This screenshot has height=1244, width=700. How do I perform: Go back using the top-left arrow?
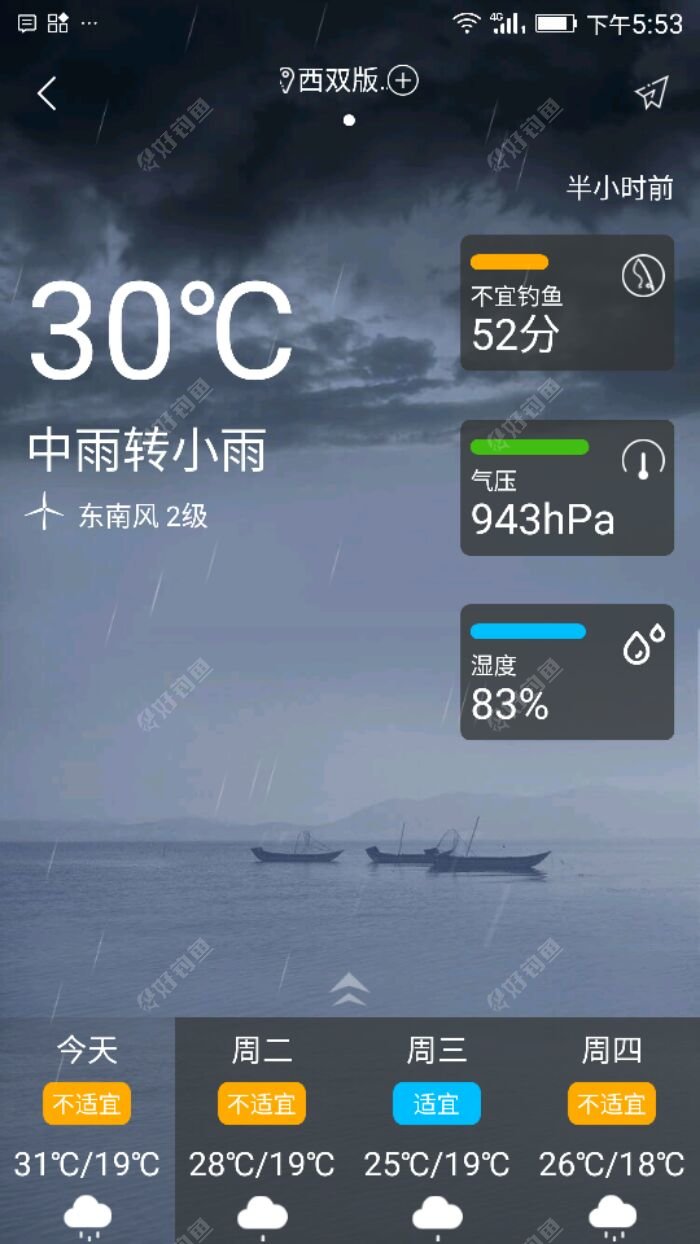pos(46,94)
